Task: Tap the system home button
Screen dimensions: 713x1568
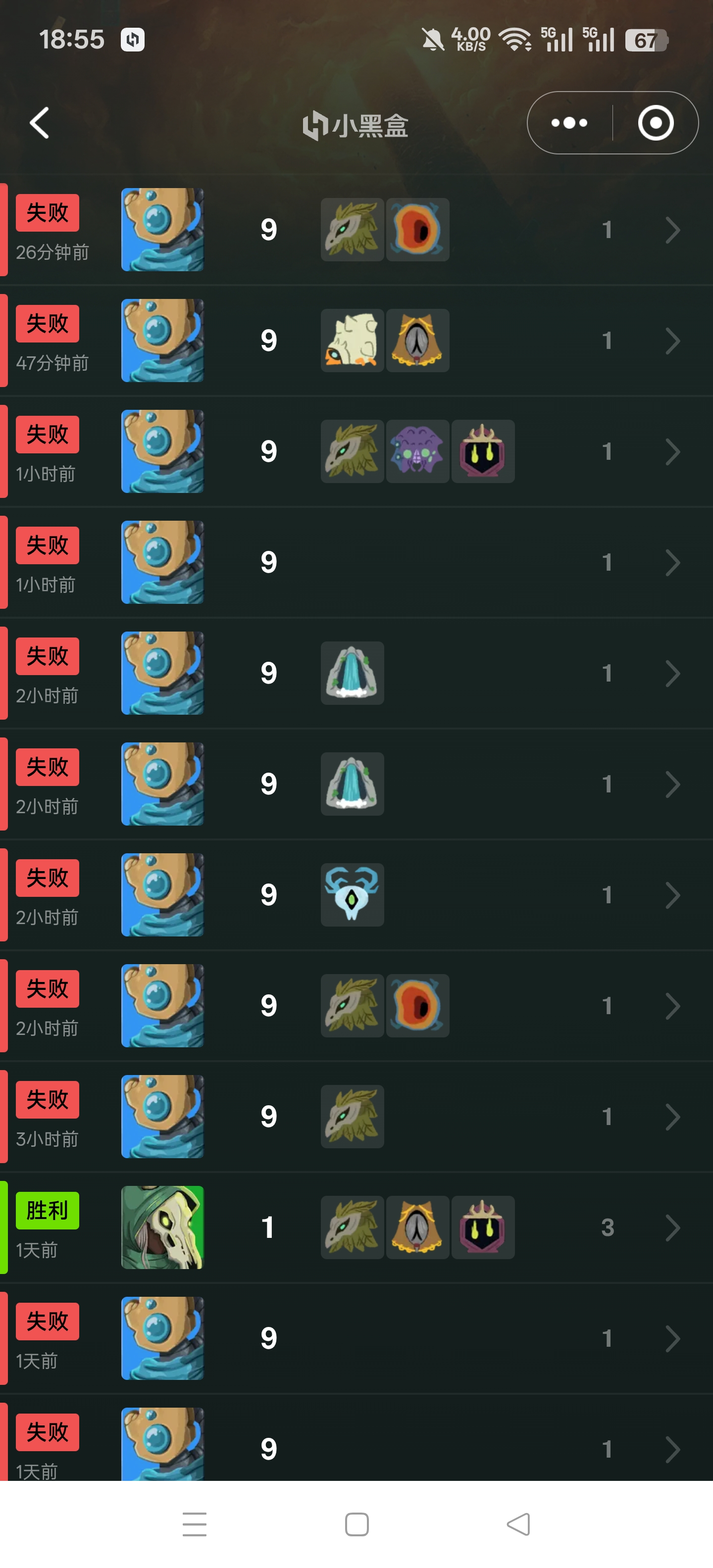Action: (357, 1524)
